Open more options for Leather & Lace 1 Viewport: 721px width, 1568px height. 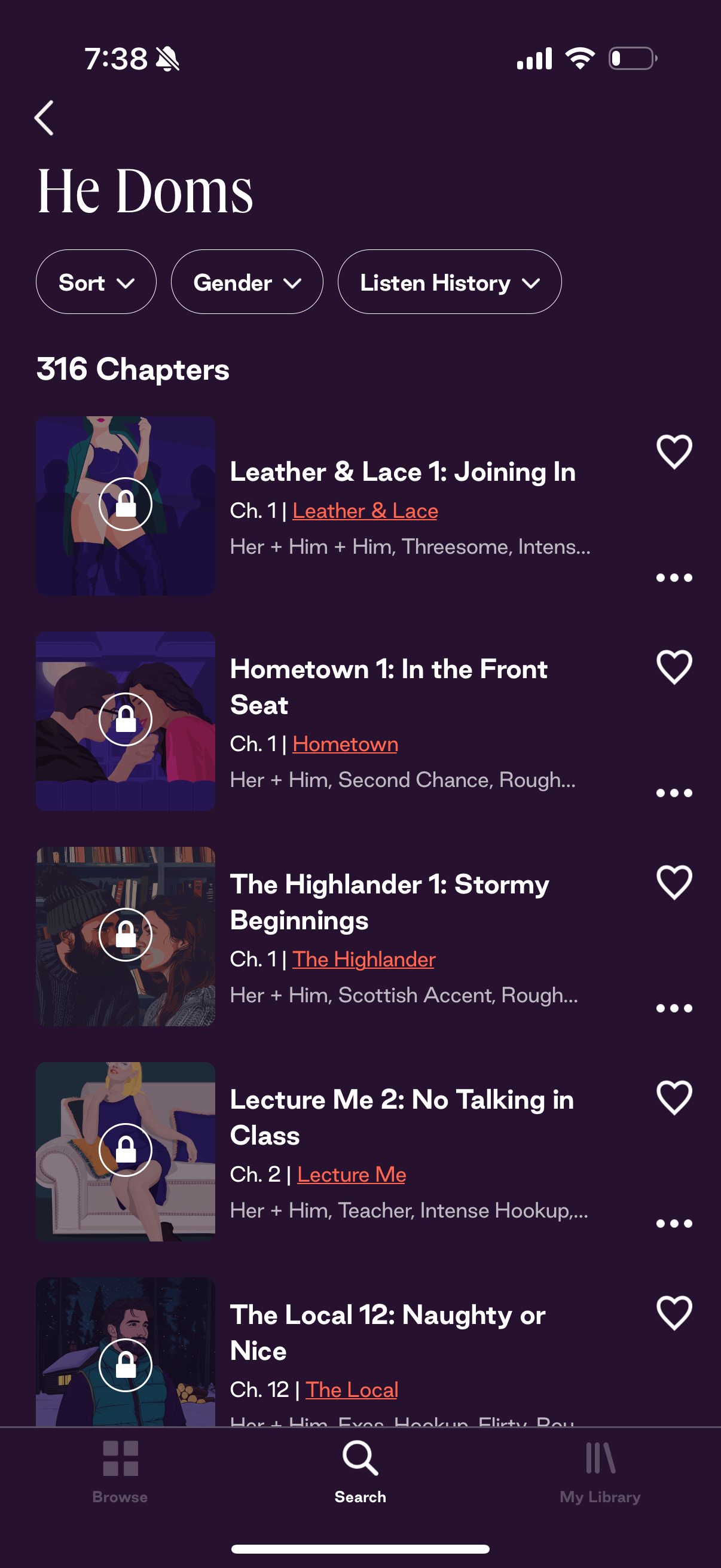674,578
